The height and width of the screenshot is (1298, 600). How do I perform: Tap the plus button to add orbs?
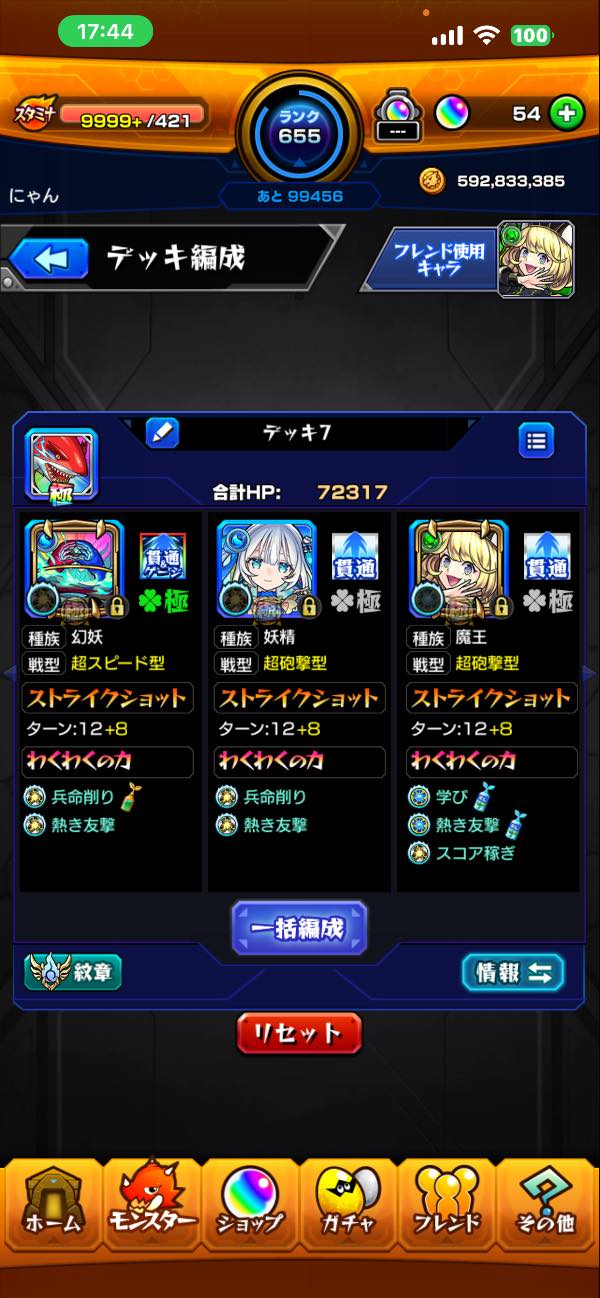[x=566, y=113]
